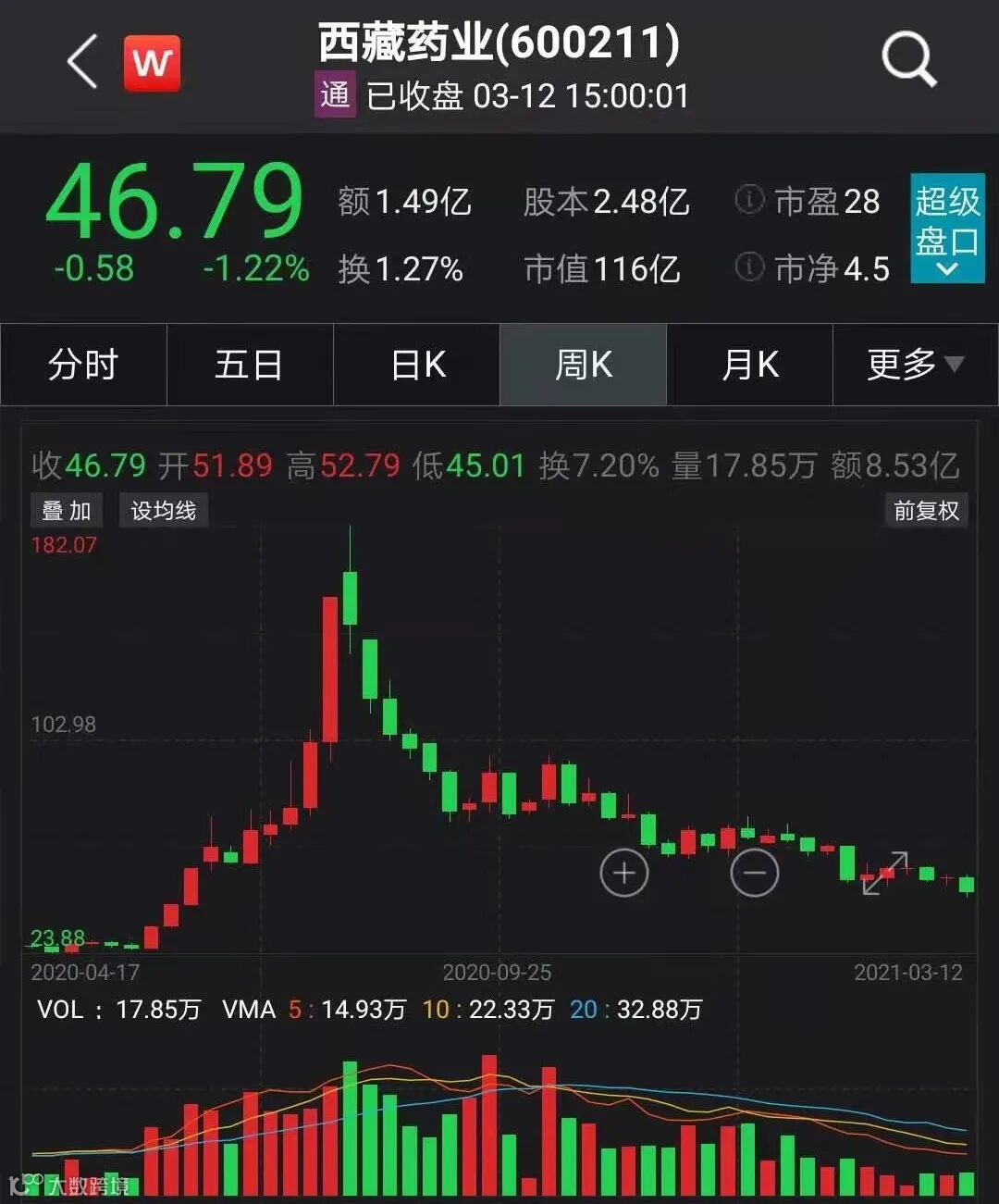Change the 前复权 adjustment mode
Screen dimensions: 999x1204
click(926, 510)
